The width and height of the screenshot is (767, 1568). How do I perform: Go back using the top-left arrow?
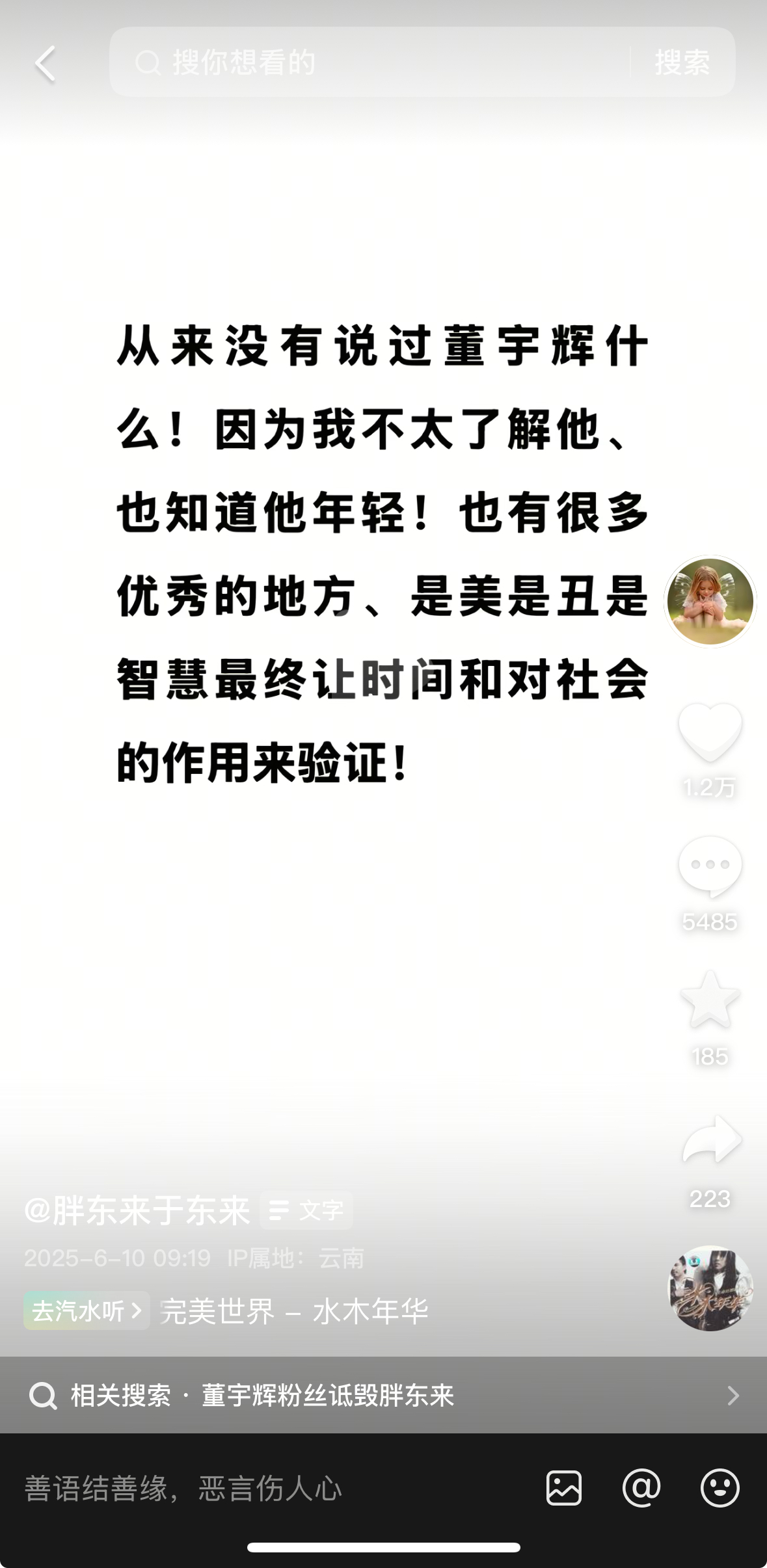tap(46, 63)
